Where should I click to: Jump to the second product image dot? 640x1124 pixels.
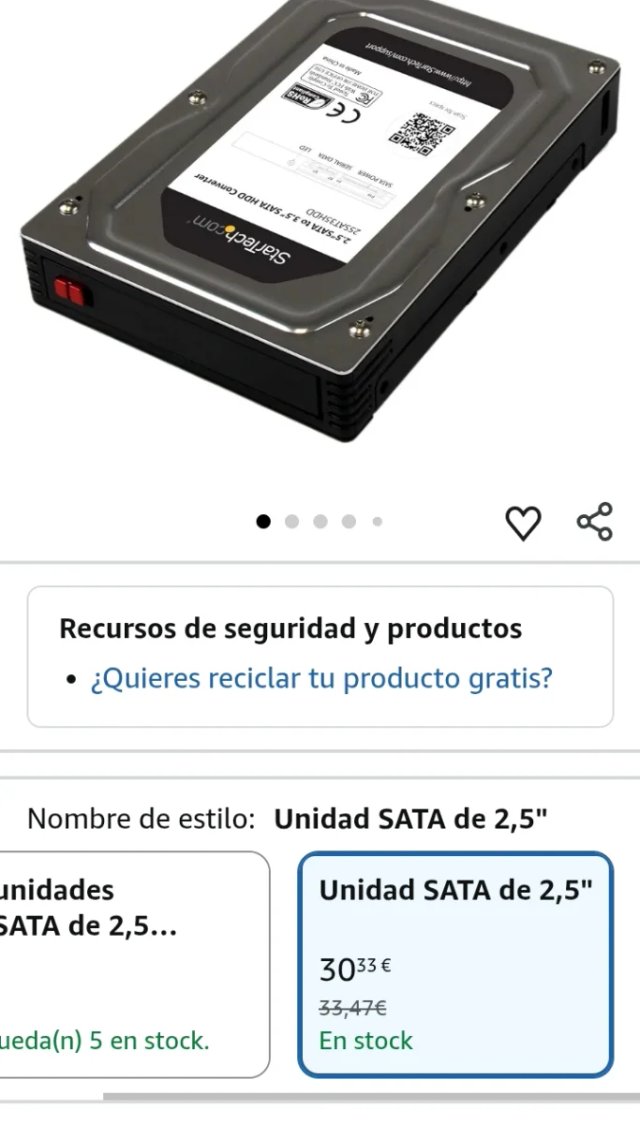click(292, 522)
